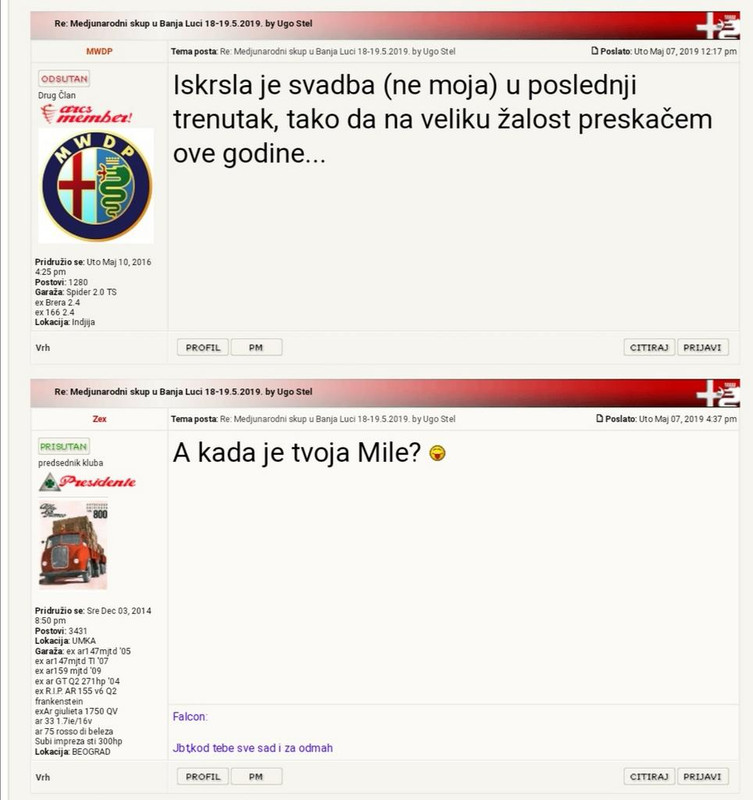Open the post icon beside Zex's Poslato date
753x800 pixels.
(600, 418)
